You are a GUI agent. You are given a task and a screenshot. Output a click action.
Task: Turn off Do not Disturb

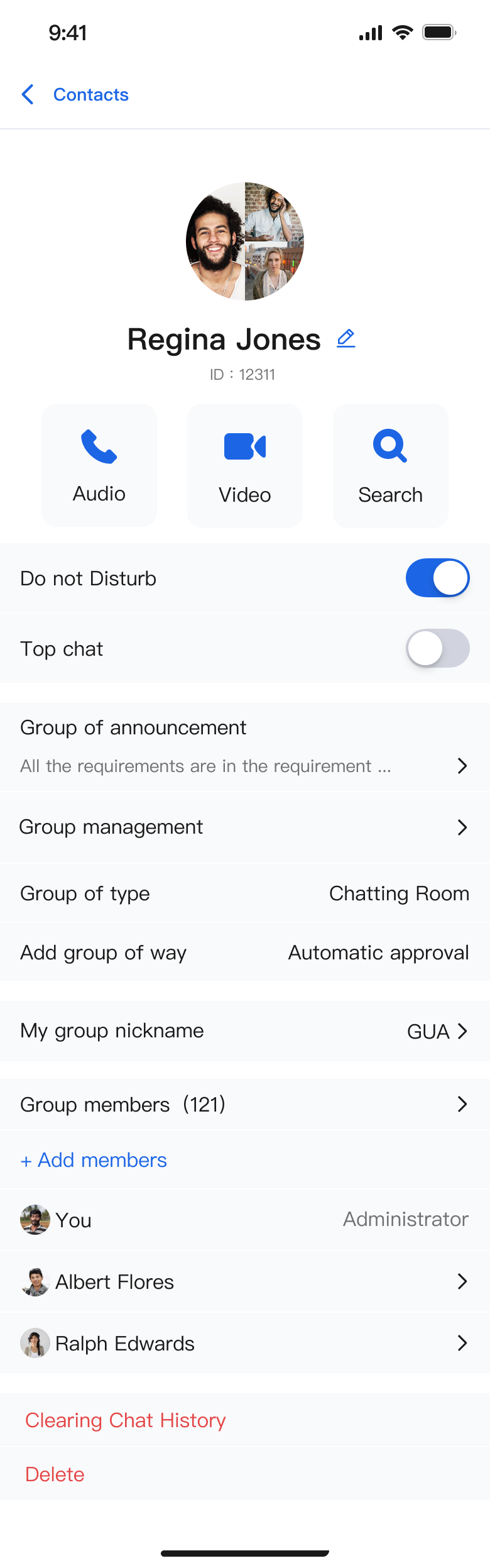[x=437, y=578]
